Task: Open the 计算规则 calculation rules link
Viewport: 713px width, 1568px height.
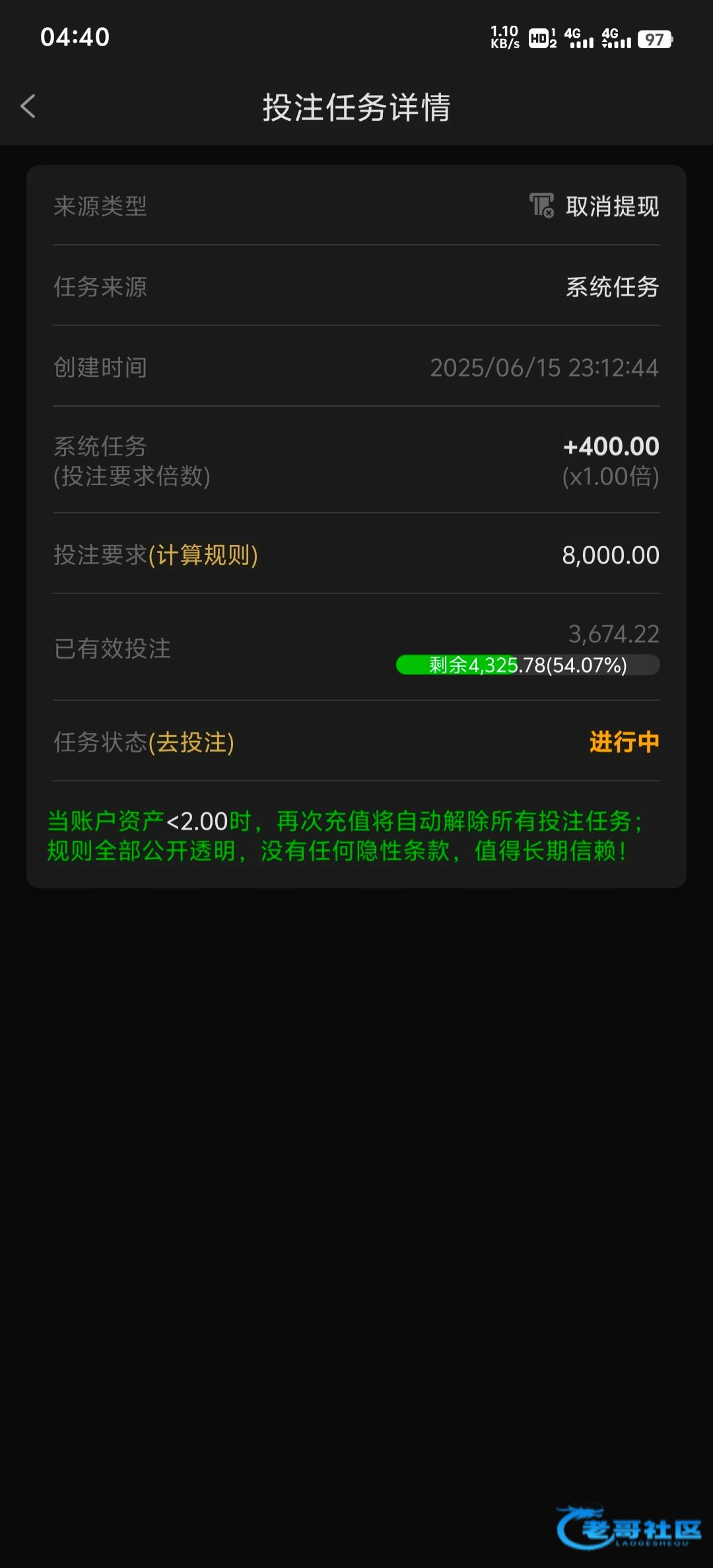Action: 203,555
